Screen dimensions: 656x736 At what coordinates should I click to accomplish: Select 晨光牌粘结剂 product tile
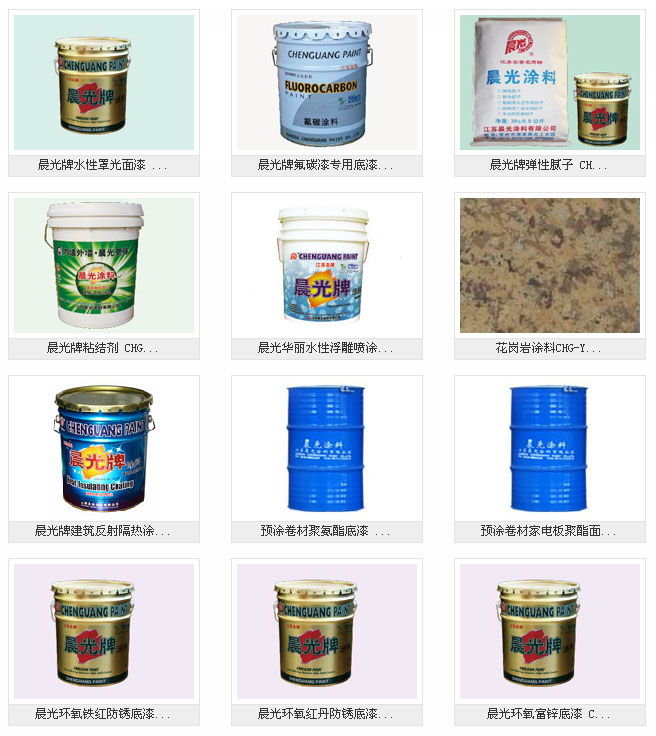point(103,266)
